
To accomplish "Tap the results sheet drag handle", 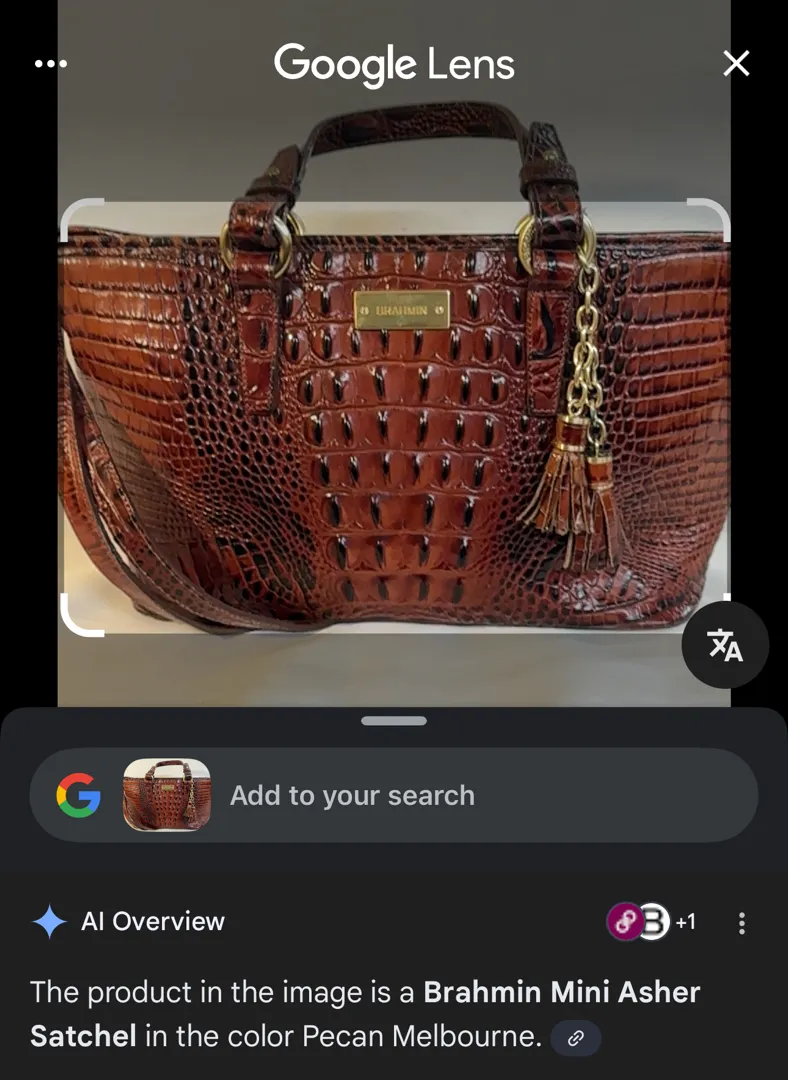I will coord(394,721).
